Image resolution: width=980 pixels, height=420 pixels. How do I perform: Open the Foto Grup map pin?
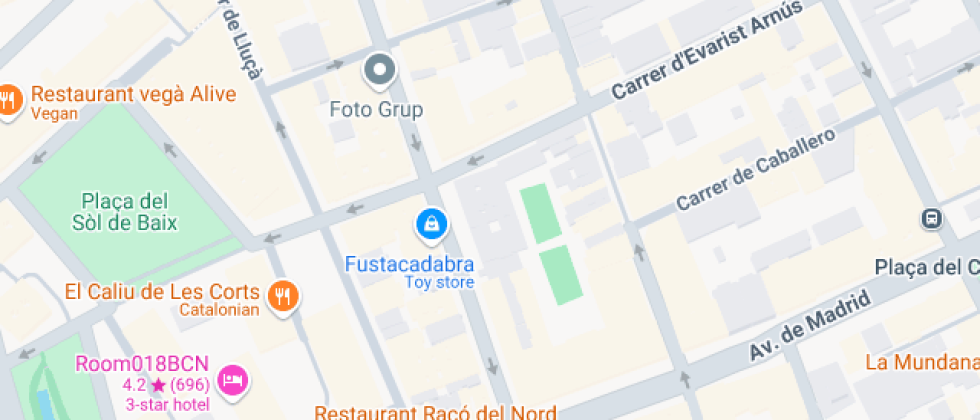coord(379,71)
